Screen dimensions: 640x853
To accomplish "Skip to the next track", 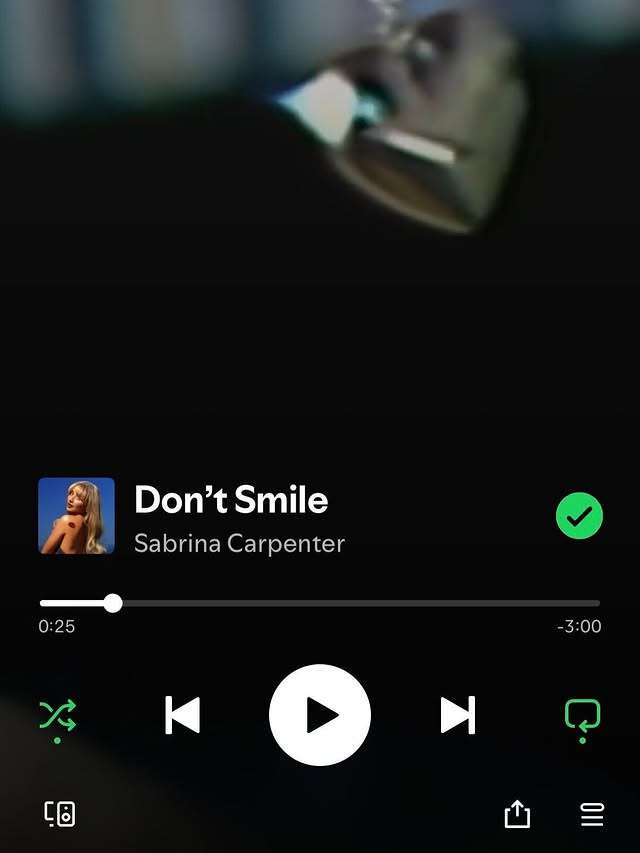I will point(458,715).
